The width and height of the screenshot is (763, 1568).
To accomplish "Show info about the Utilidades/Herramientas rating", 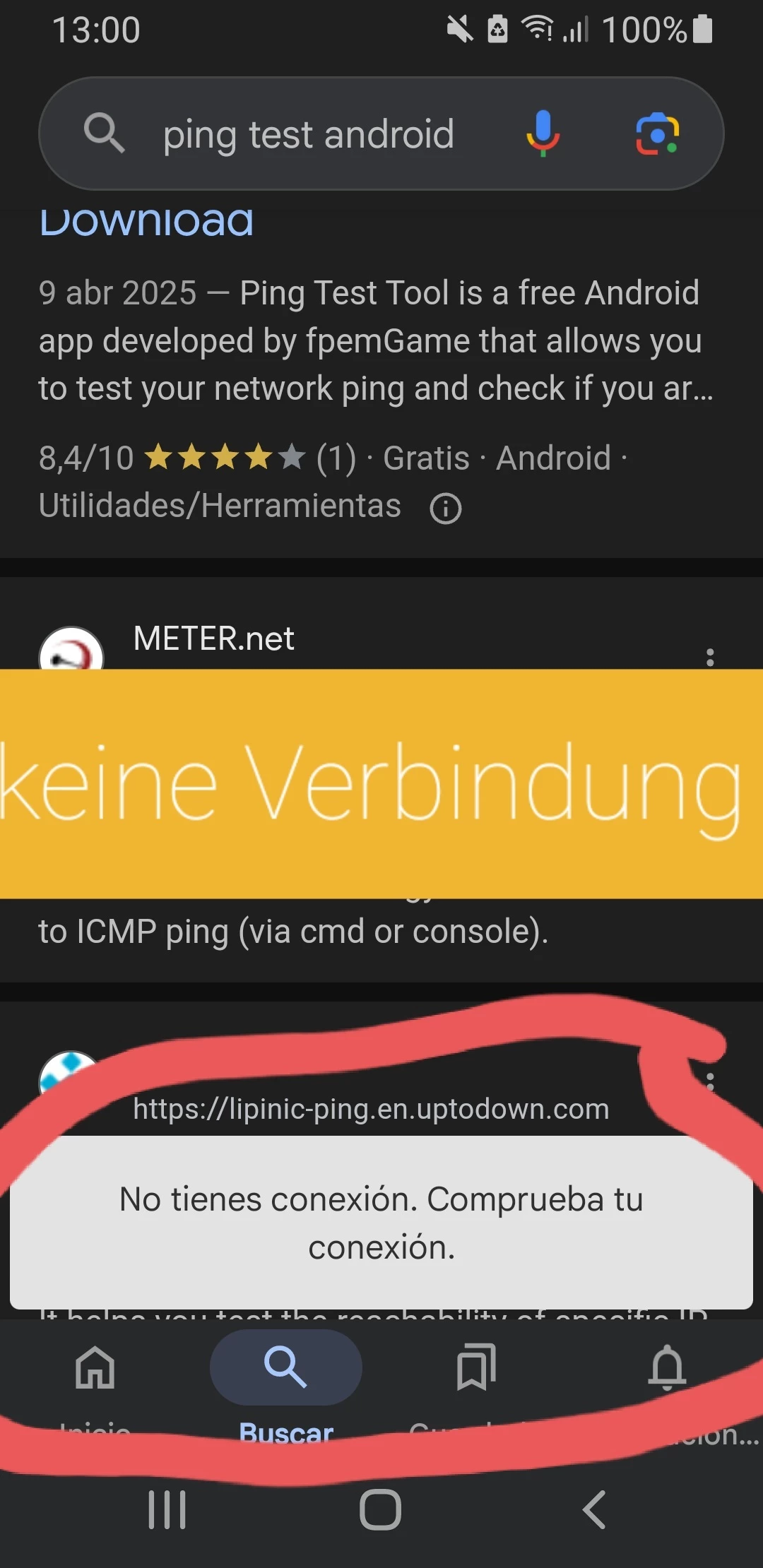I will pyautogui.click(x=446, y=509).
